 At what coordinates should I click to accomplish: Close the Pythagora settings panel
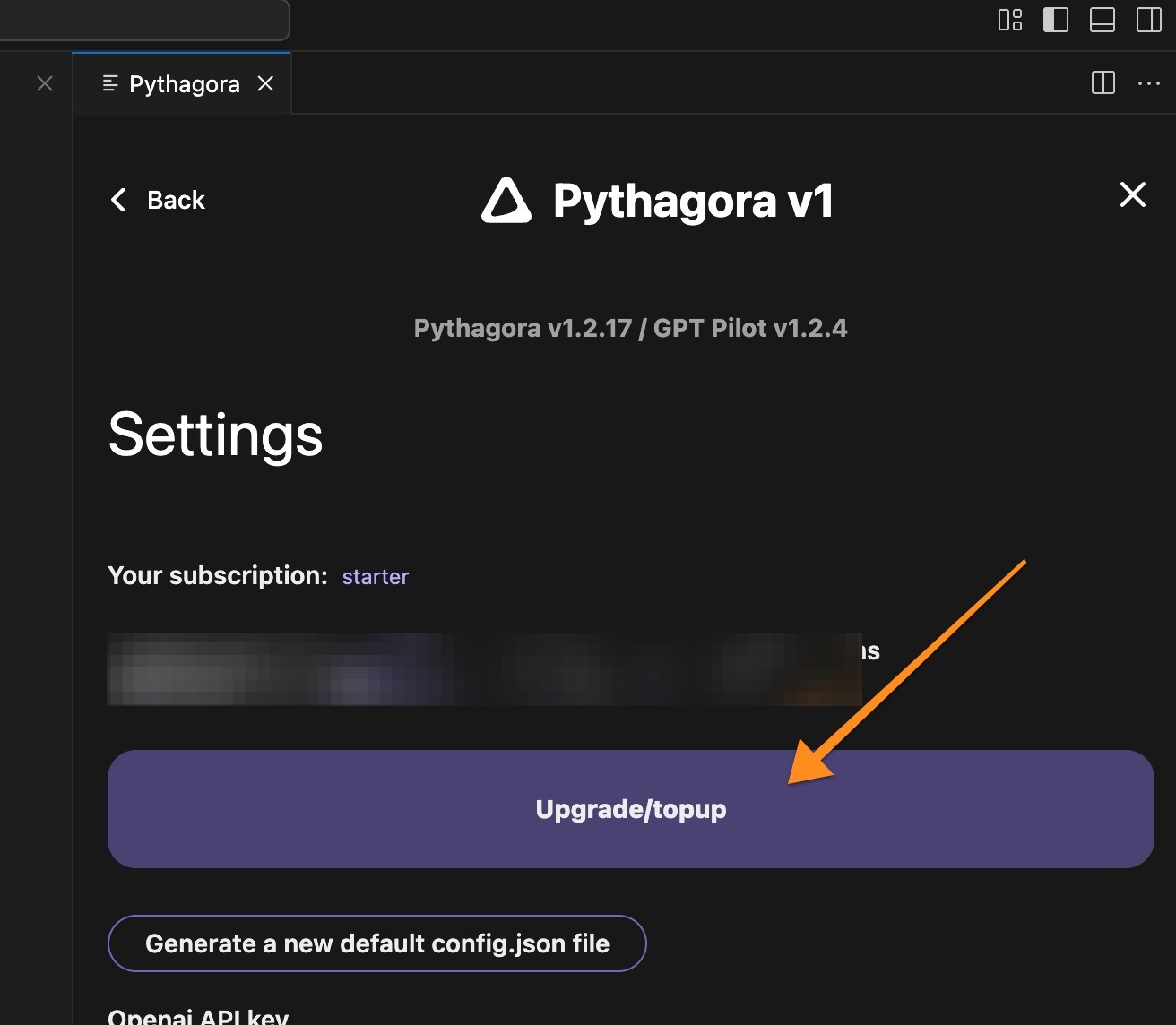click(1132, 194)
